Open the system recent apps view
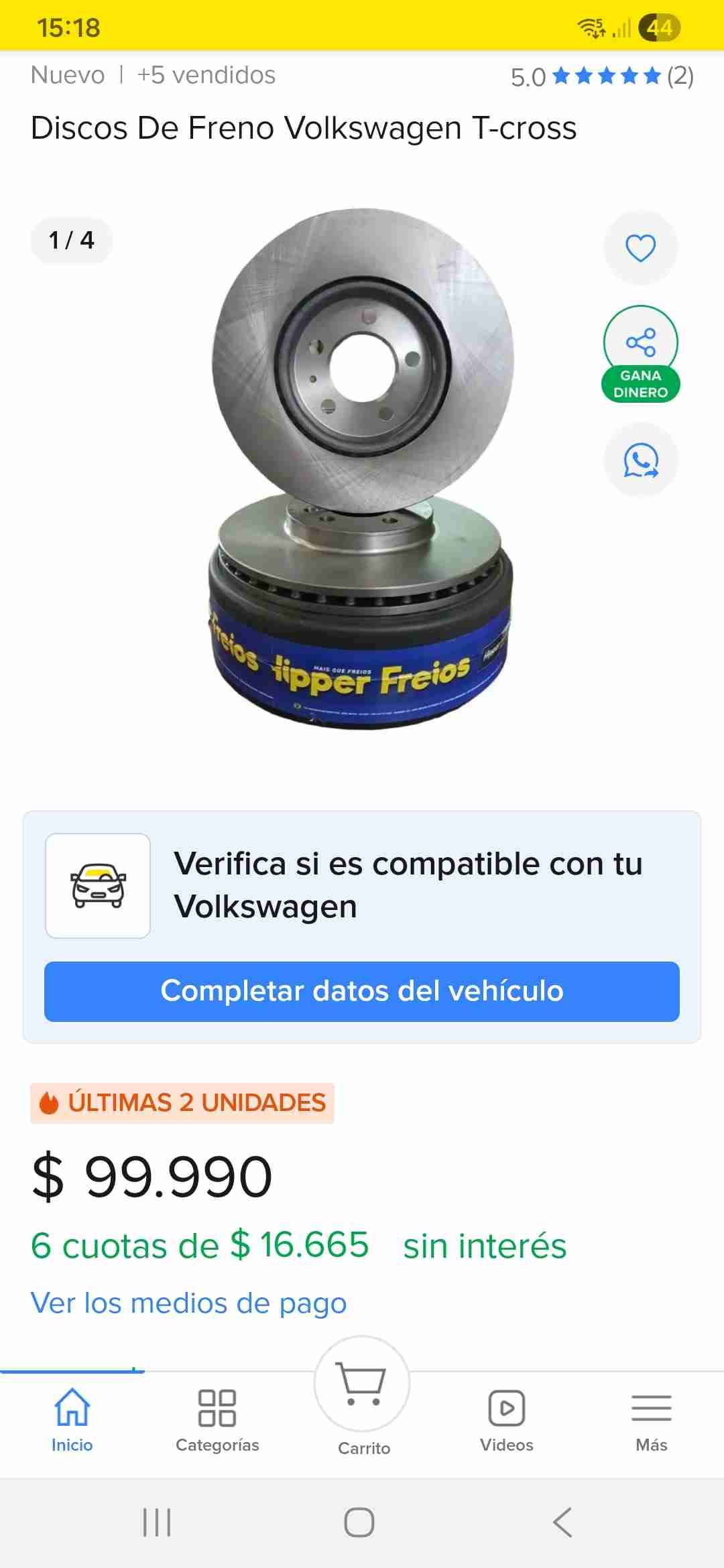724x1568 pixels. 157,1522
